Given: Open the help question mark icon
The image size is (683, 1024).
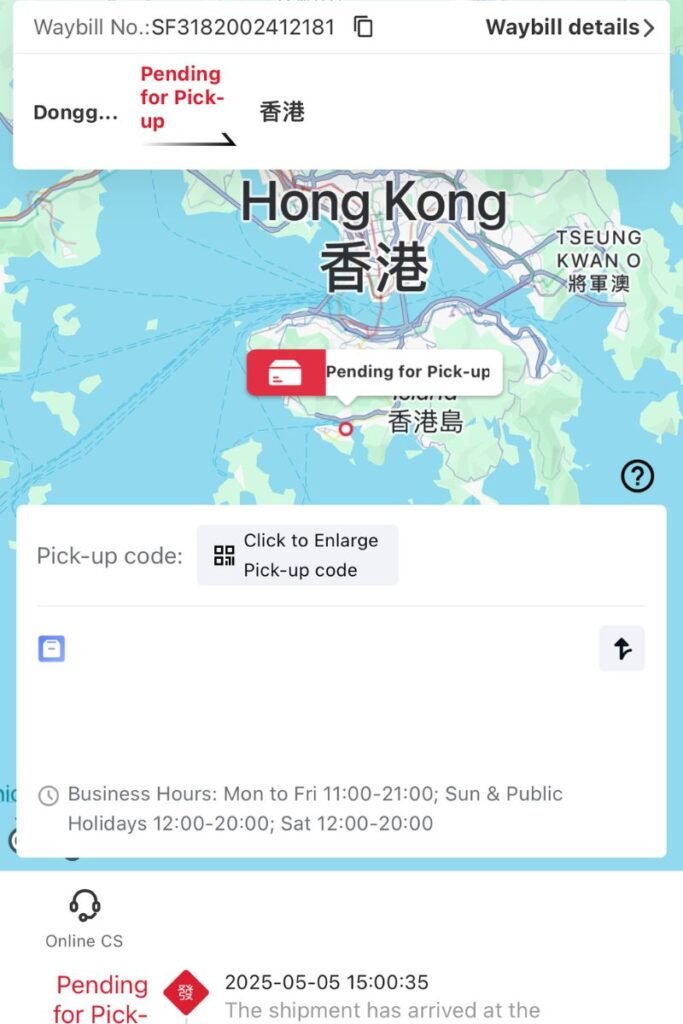Looking at the screenshot, I should tap(637, 477).
